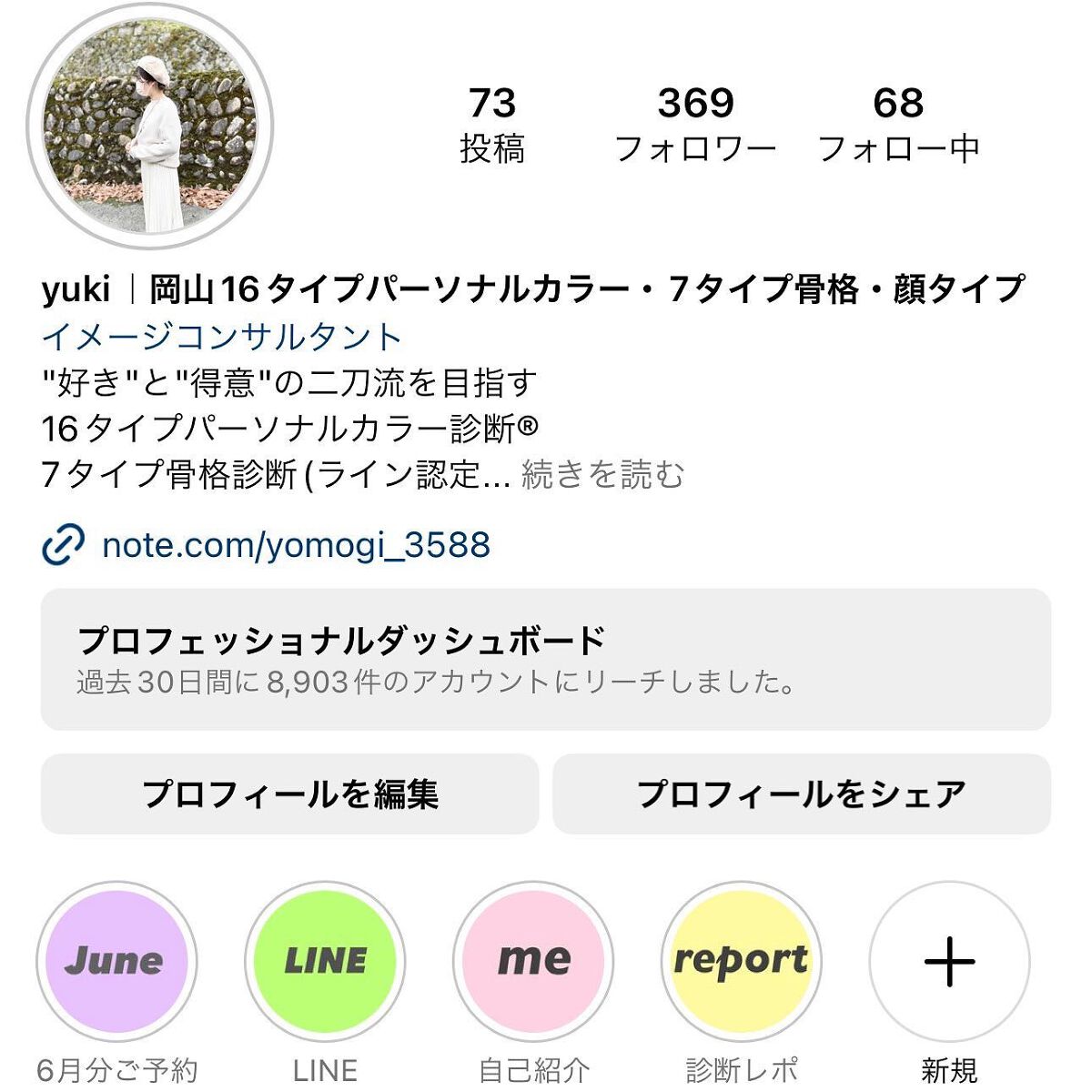Expand the bio with 続きを読む
Screen dimensions: 1092x1092
pyautogui.click(x=602, y=474)
